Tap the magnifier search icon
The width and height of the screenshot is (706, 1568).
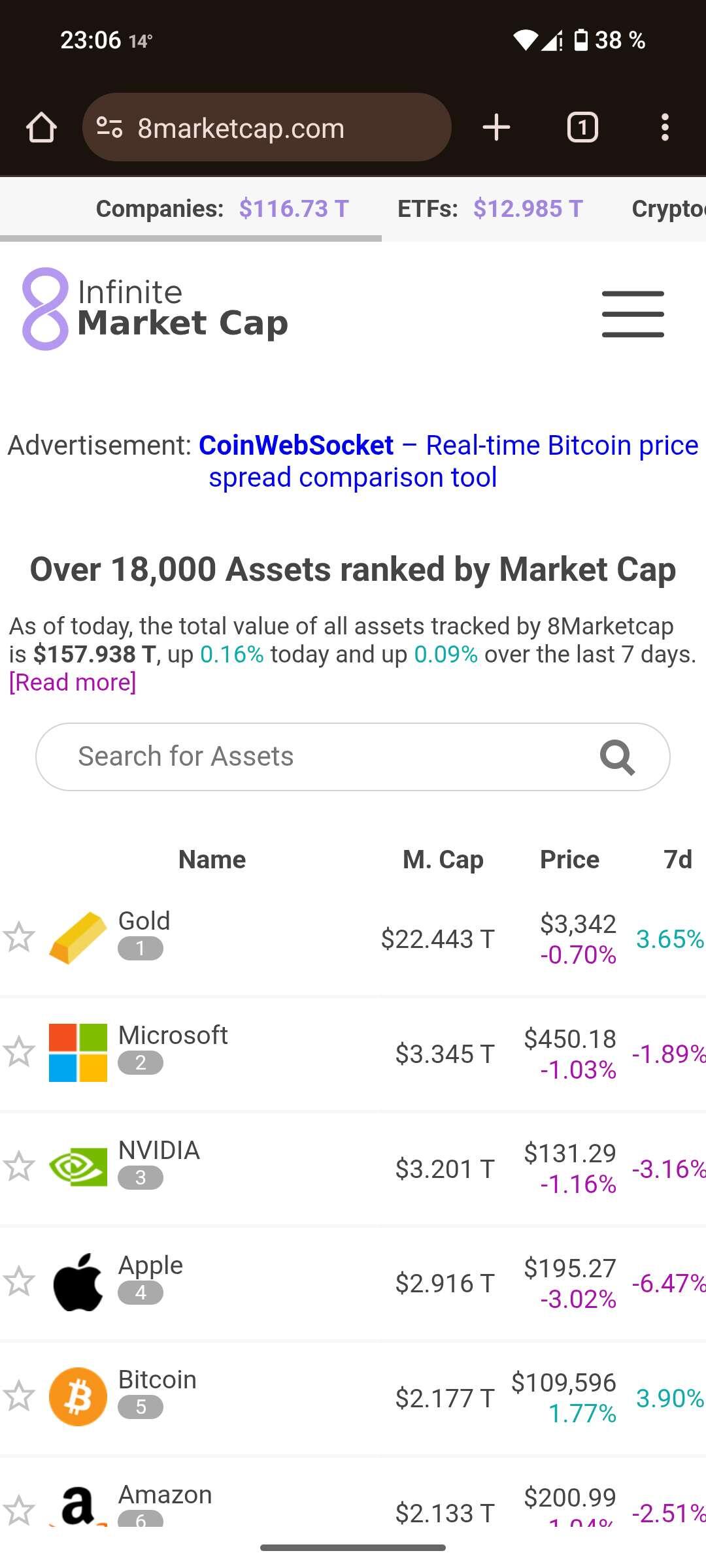(617, 757)
